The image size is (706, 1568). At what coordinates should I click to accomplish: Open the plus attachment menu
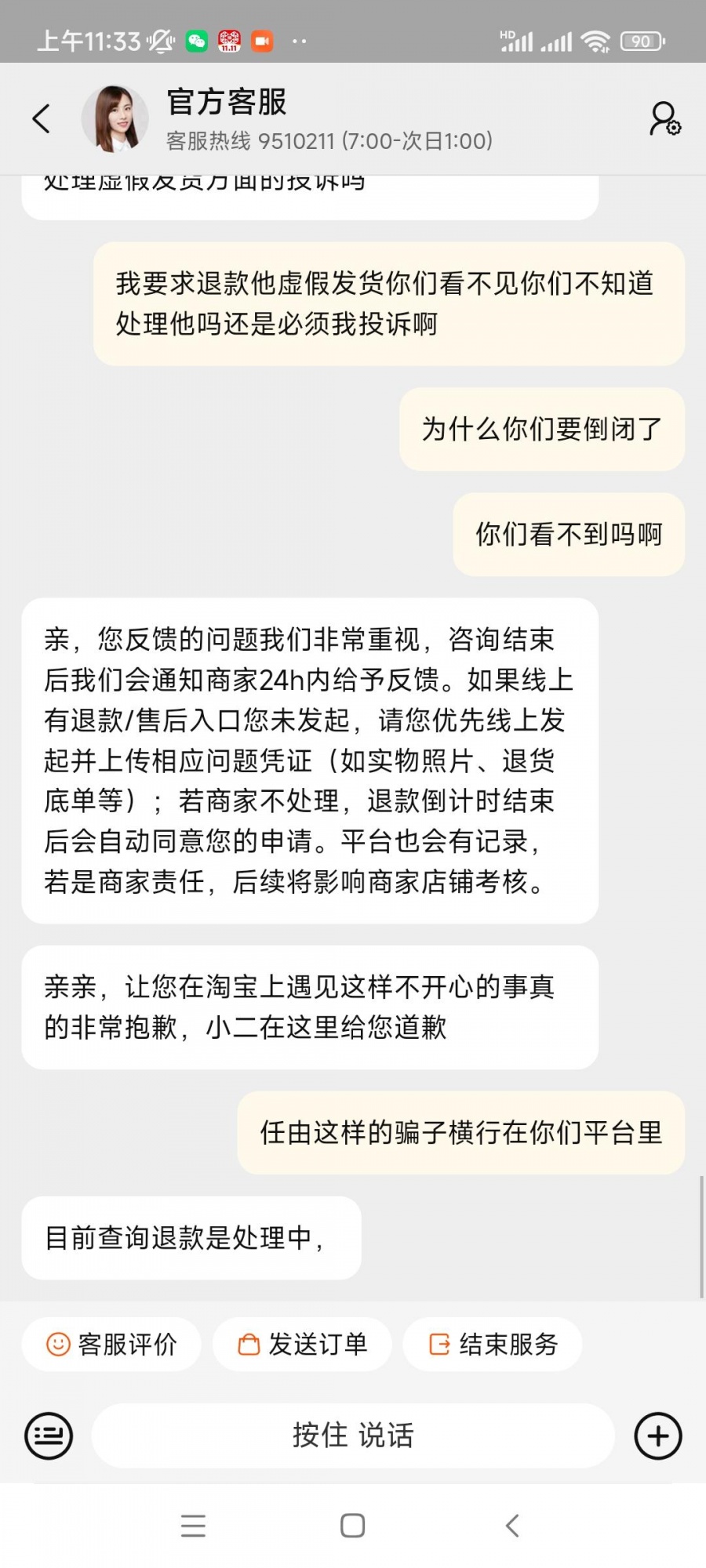[x=657, y=1436]
